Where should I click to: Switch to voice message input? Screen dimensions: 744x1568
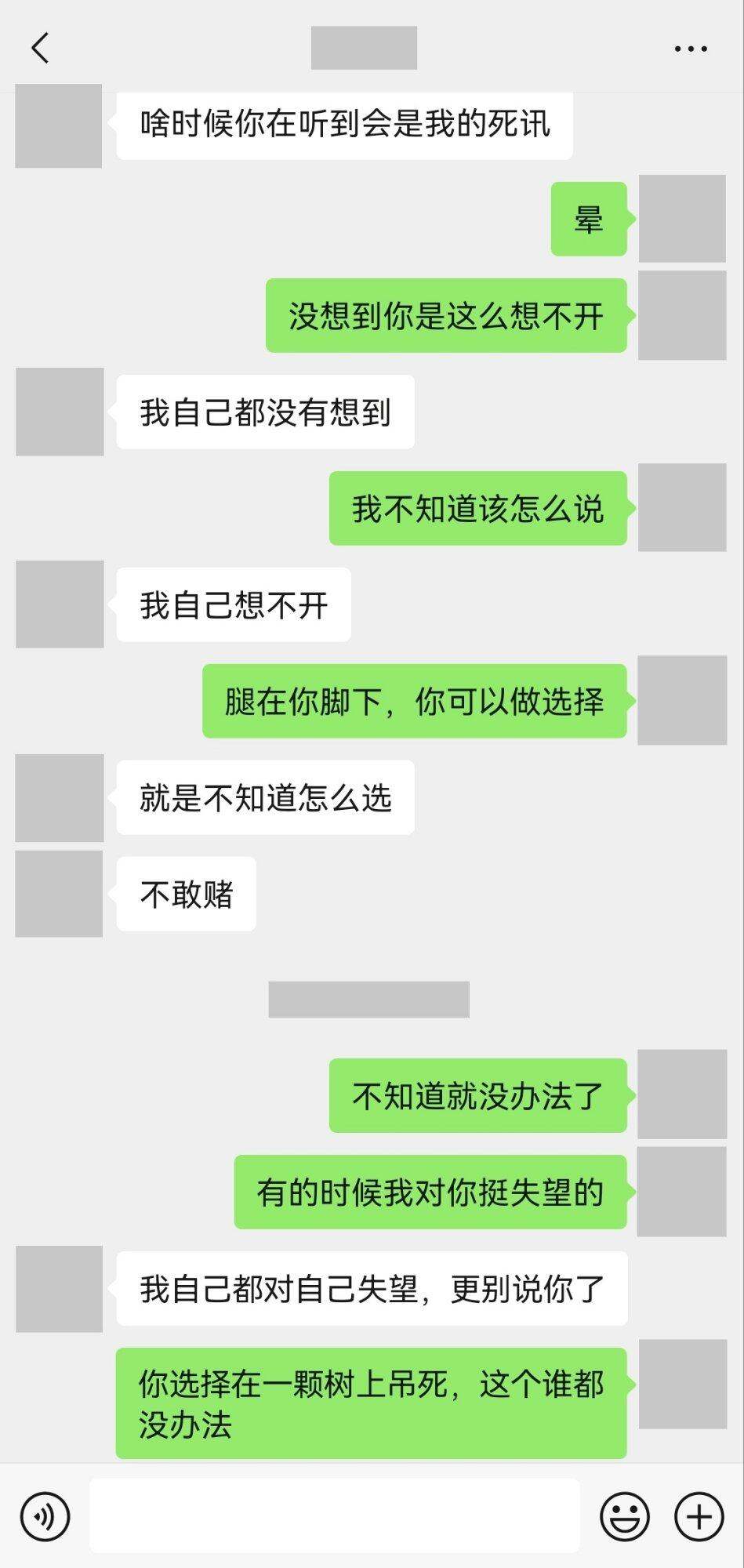point(45,1516)
